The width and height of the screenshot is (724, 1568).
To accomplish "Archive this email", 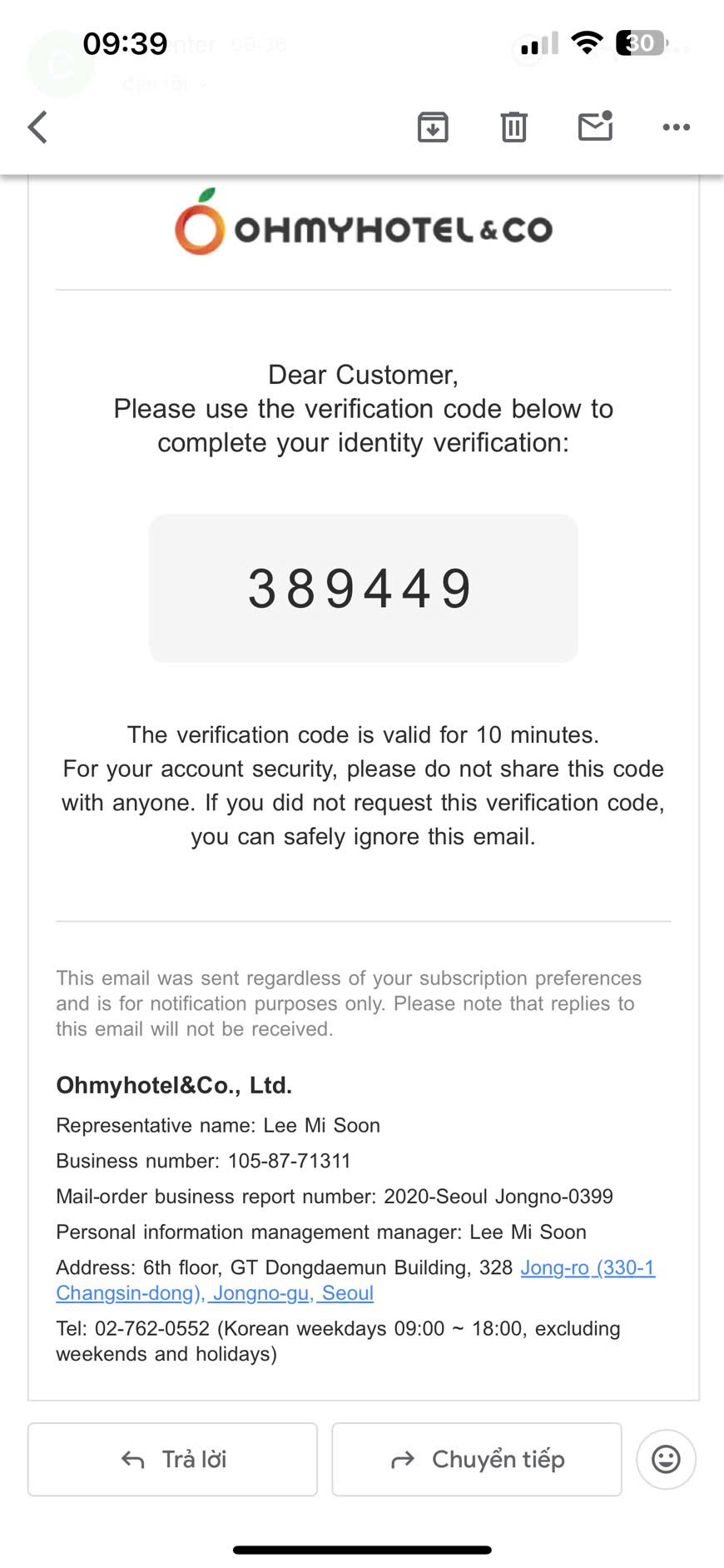I will click(433, 127).
